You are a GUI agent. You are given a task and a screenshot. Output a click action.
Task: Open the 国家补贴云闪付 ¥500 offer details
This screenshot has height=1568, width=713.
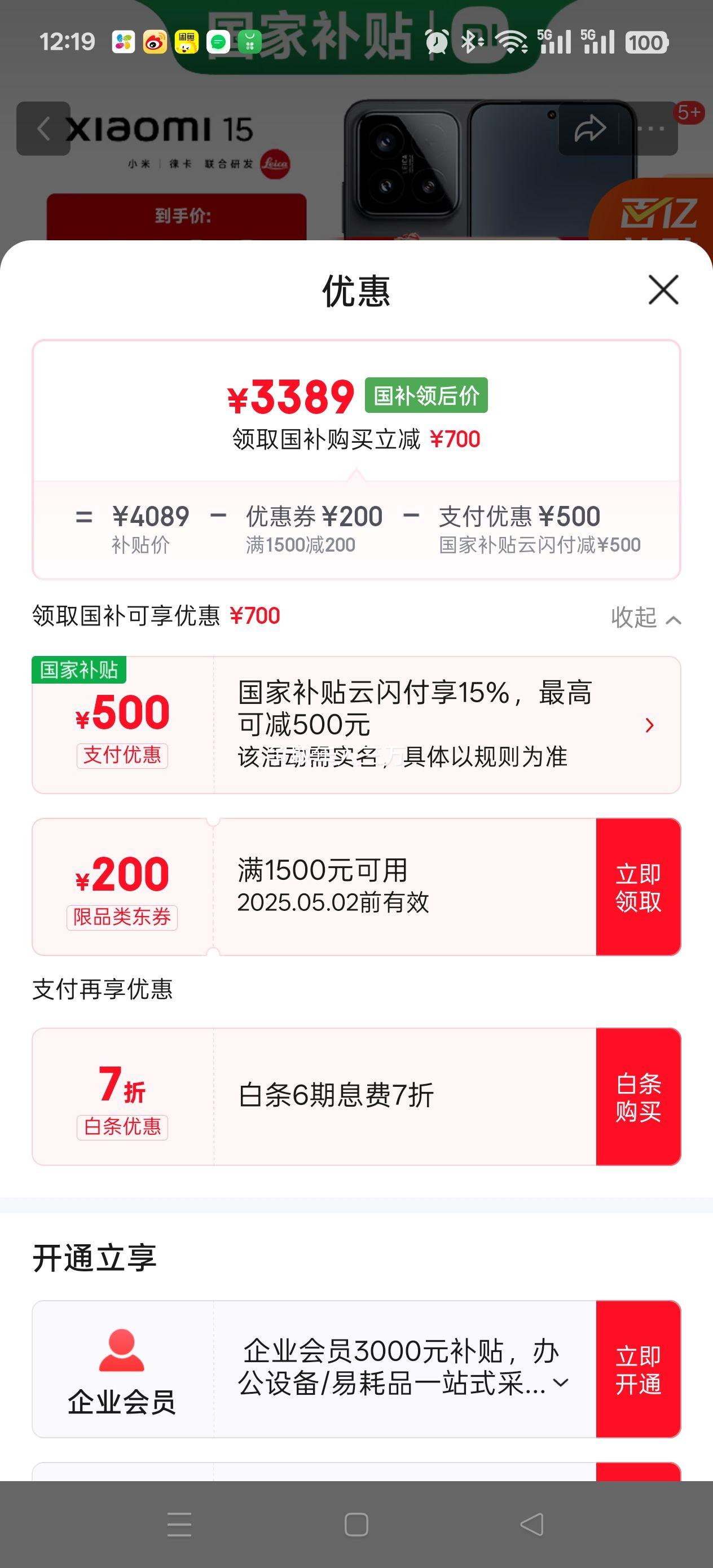point(649,725)
